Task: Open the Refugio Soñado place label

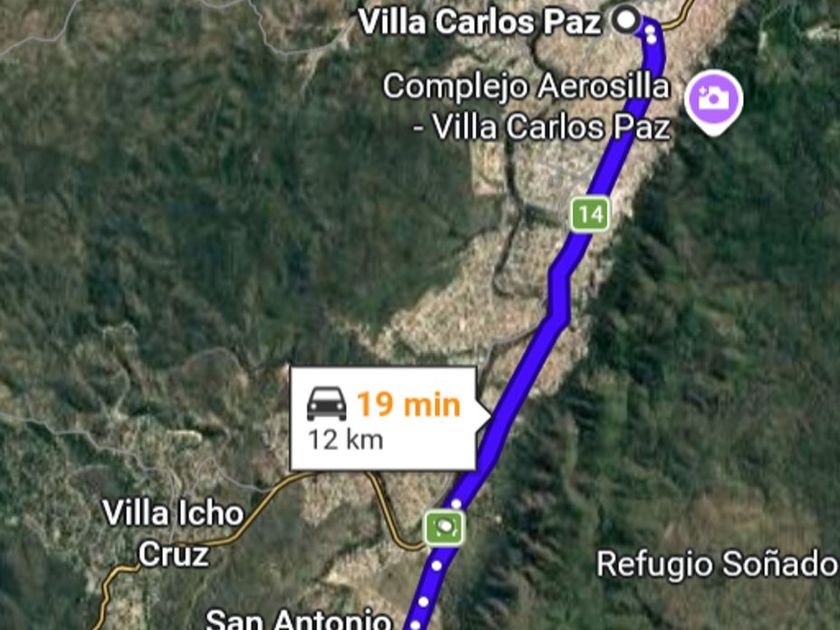Action: point(716,564)
